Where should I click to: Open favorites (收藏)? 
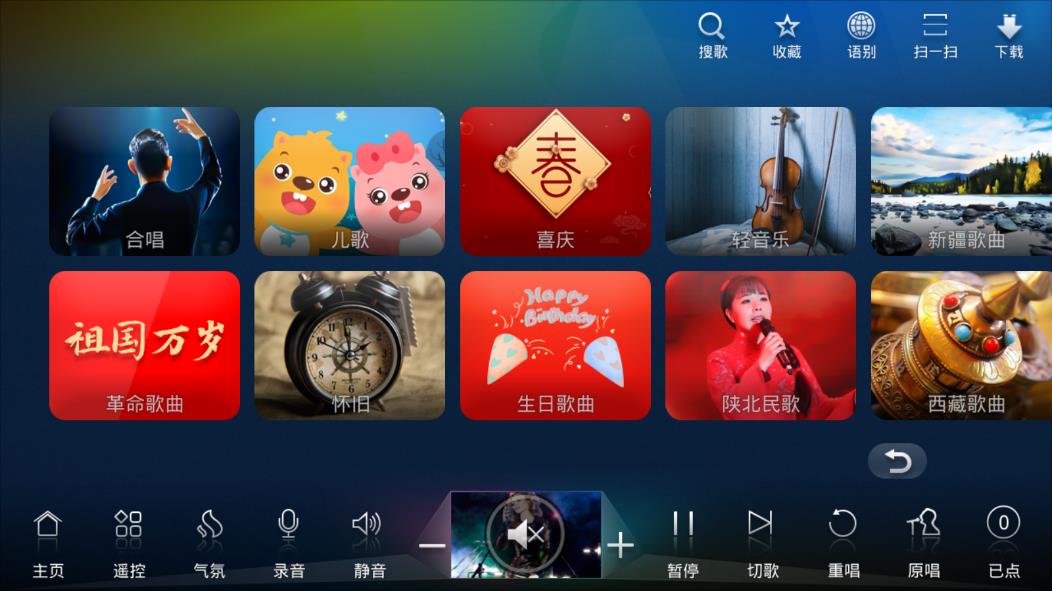[787, 36]
